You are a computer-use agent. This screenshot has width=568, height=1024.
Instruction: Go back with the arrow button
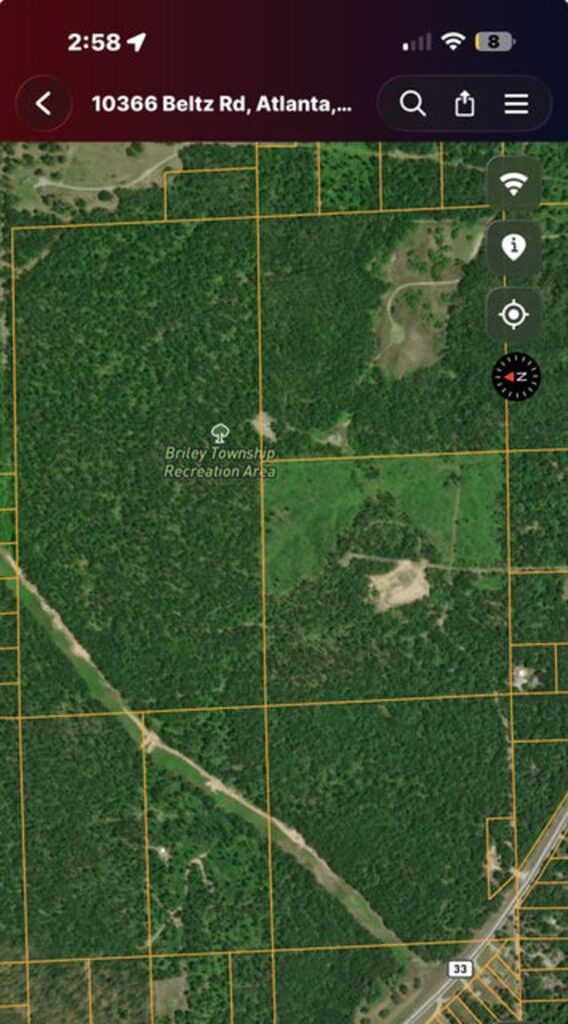[x=44, y=104]
